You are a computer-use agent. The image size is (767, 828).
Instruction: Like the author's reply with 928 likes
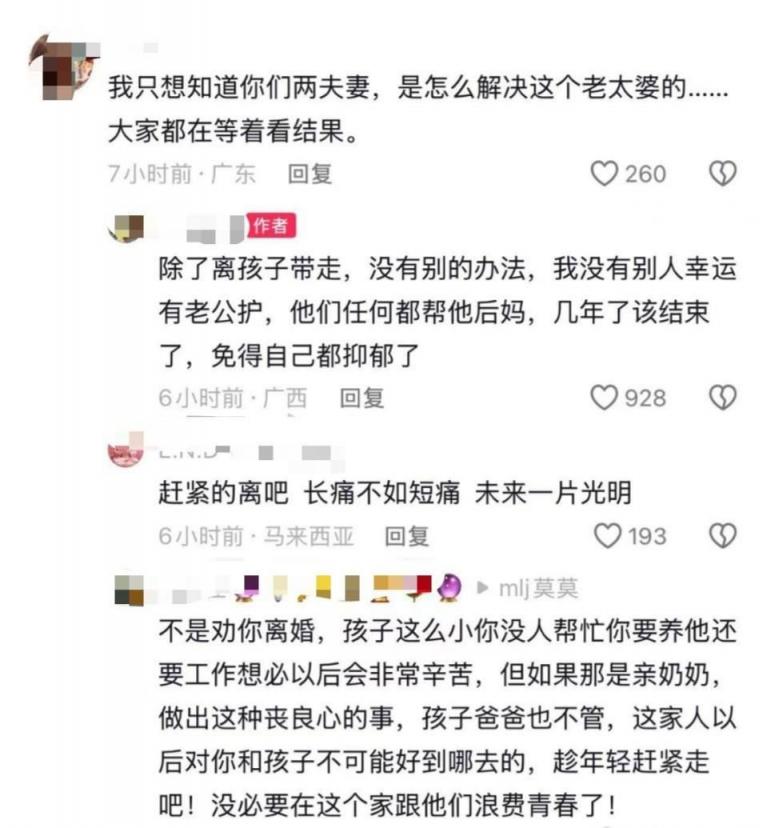604,398
